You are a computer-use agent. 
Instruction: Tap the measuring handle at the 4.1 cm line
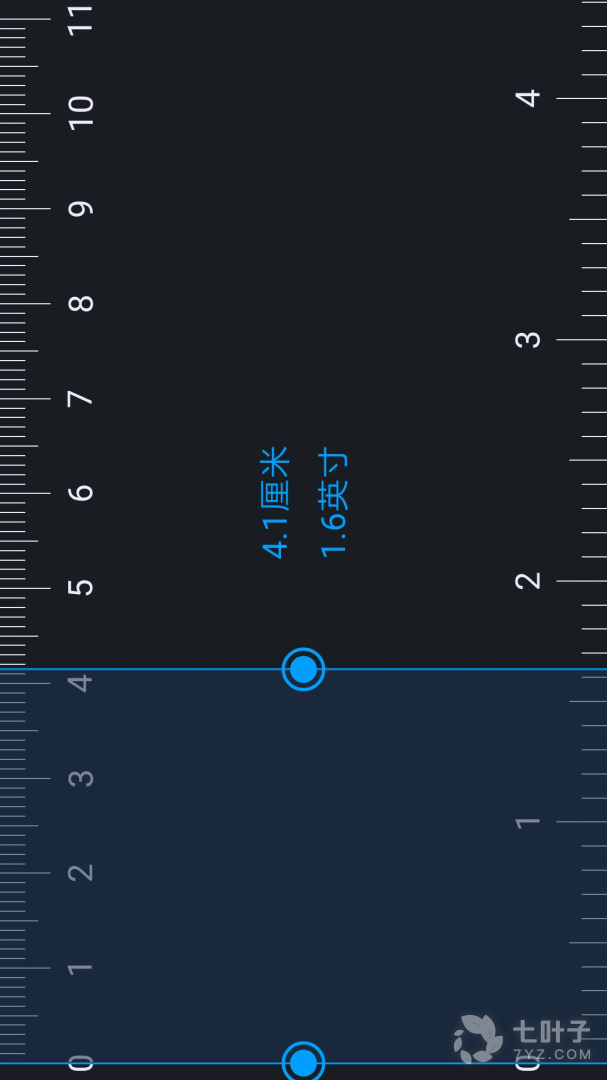[303, 669]
